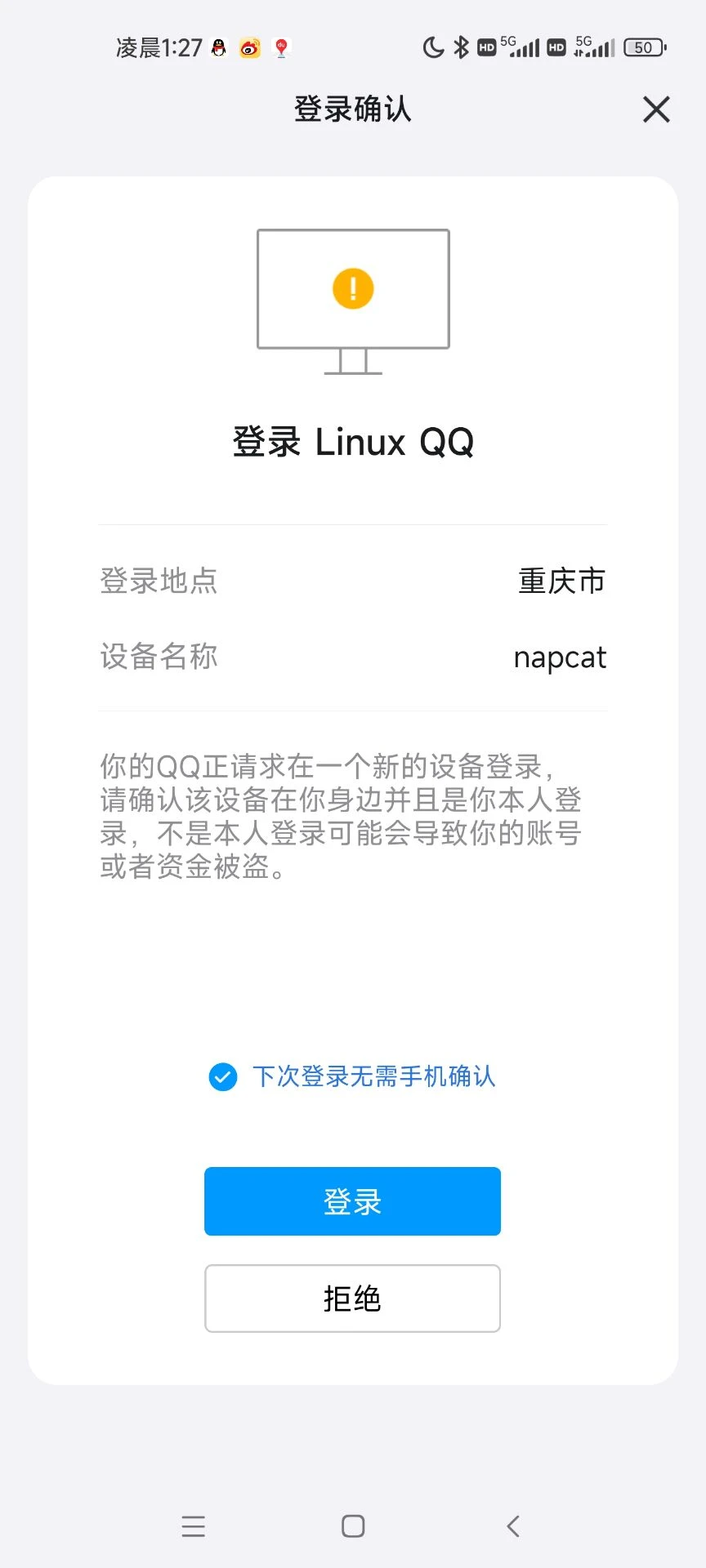Uncheck 下次登录无需手机确认 checkbox
This screenshot has height=1568, width=706.
tap(223, 1077)
